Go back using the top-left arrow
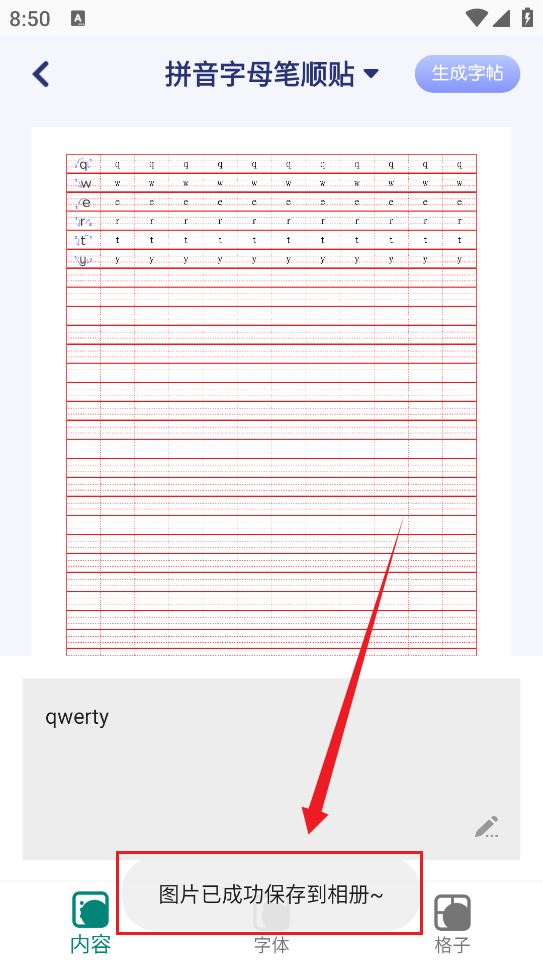Screen dimensions: 543x967 coord(41,75)
